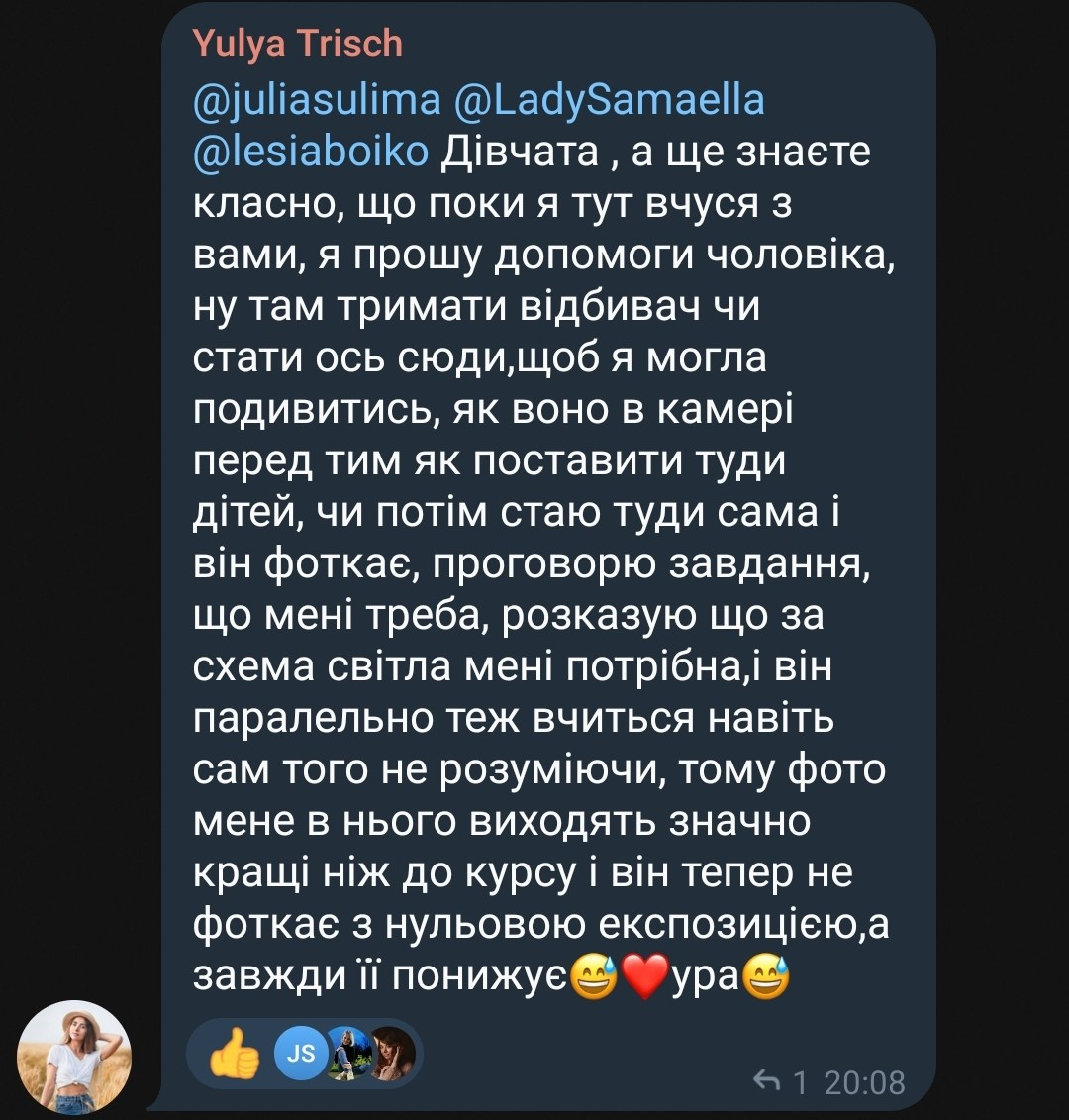Open the @LadySamaella mention
This screenshot has height=1120, width=1069.
tap(609, 101)
